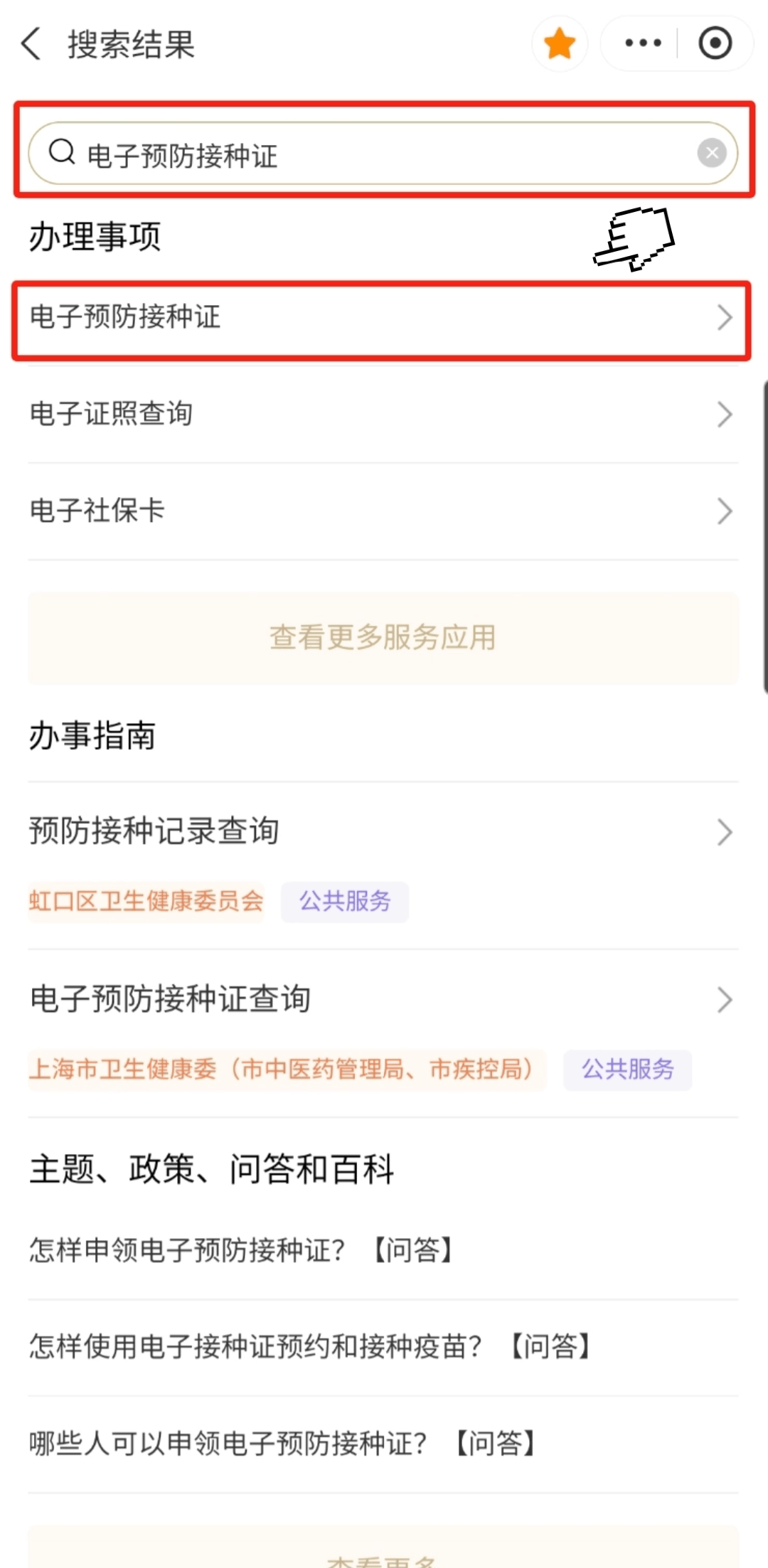Image resolution: width=768 pixels, height=1568 pixels.
Task: Read Q&A 怎样申领电子预防接种证
Action: [242, 1250]
